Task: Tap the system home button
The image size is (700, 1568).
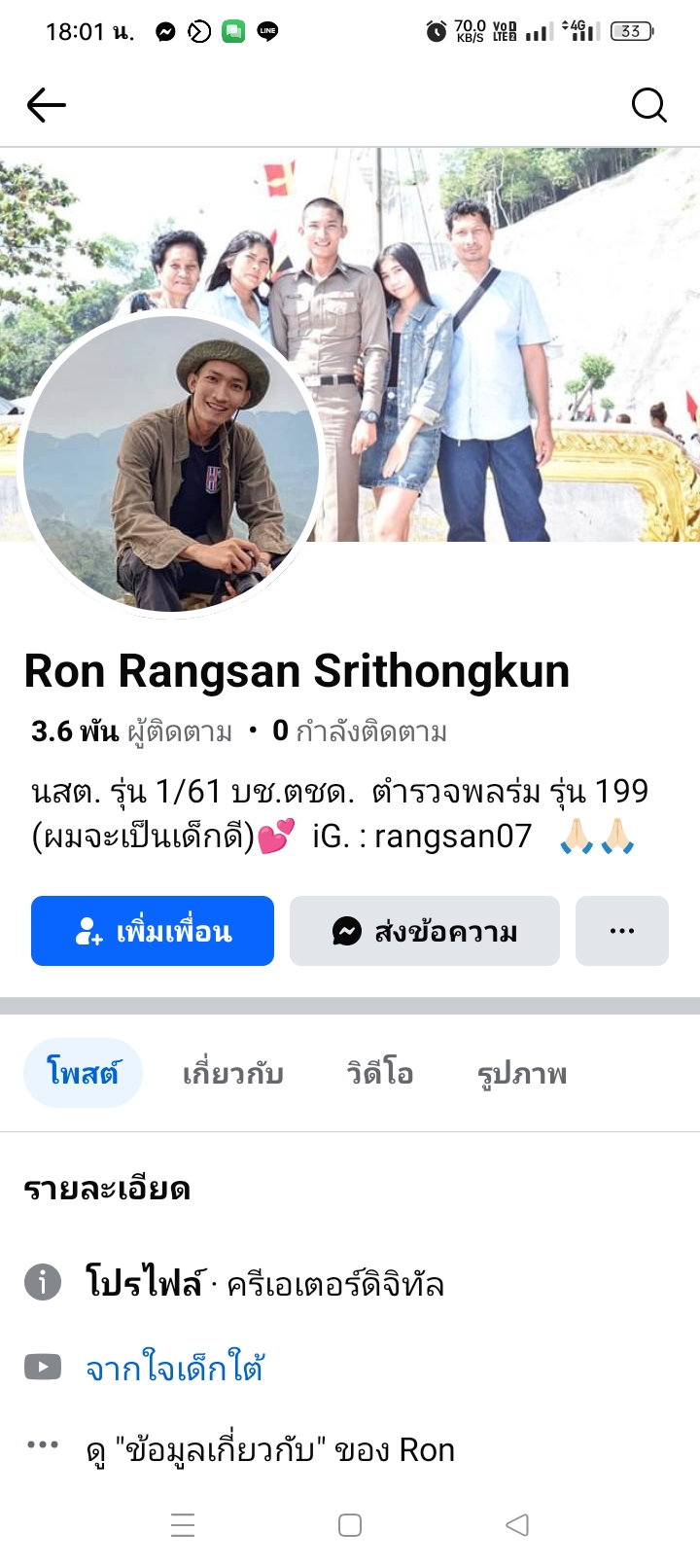Action: pos(350,1524)
